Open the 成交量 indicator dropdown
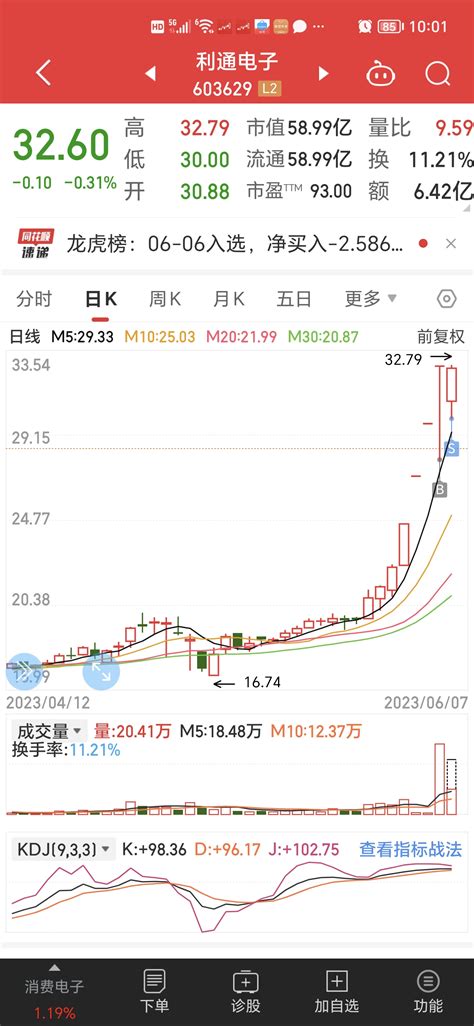The image size is (474, 1026). click(x=50, y=731)
